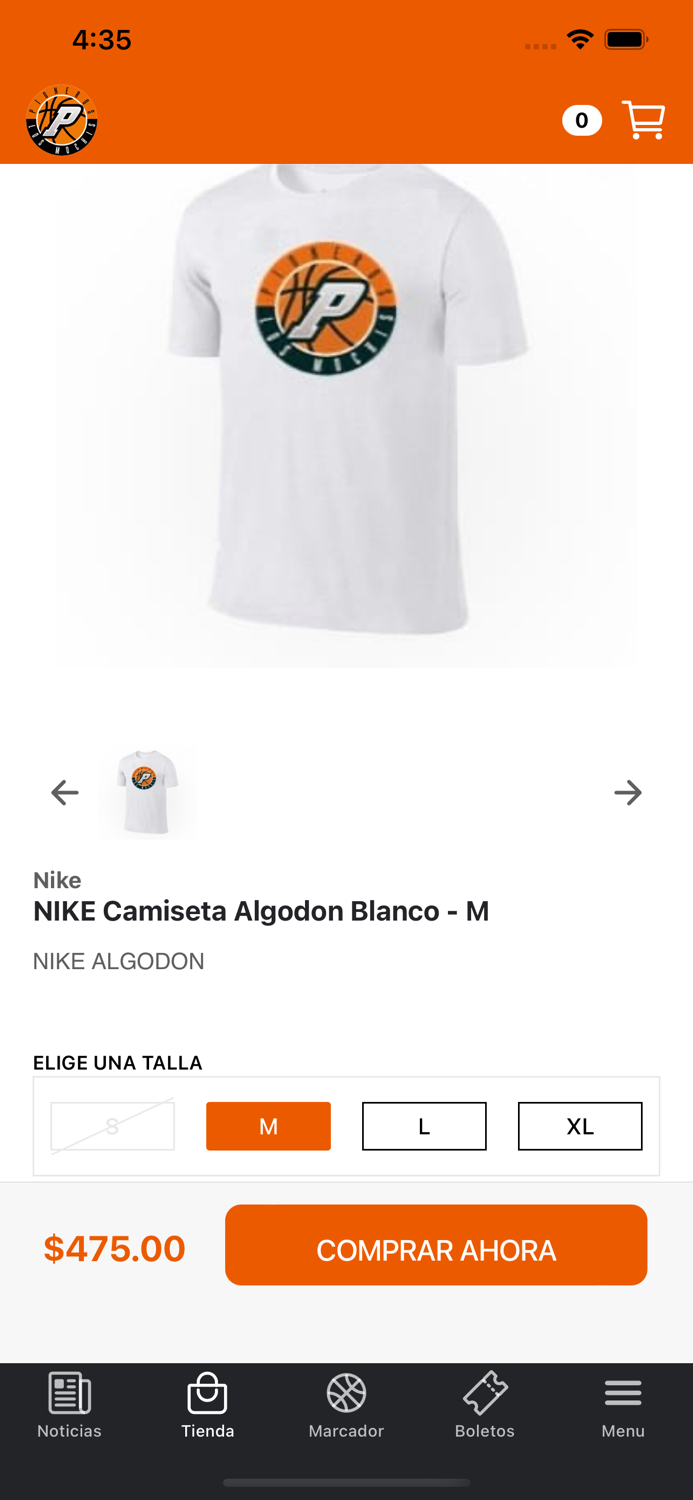Switch to the Noticias tab
This screenshot has height=1500, width=693.
(69, 1405)
